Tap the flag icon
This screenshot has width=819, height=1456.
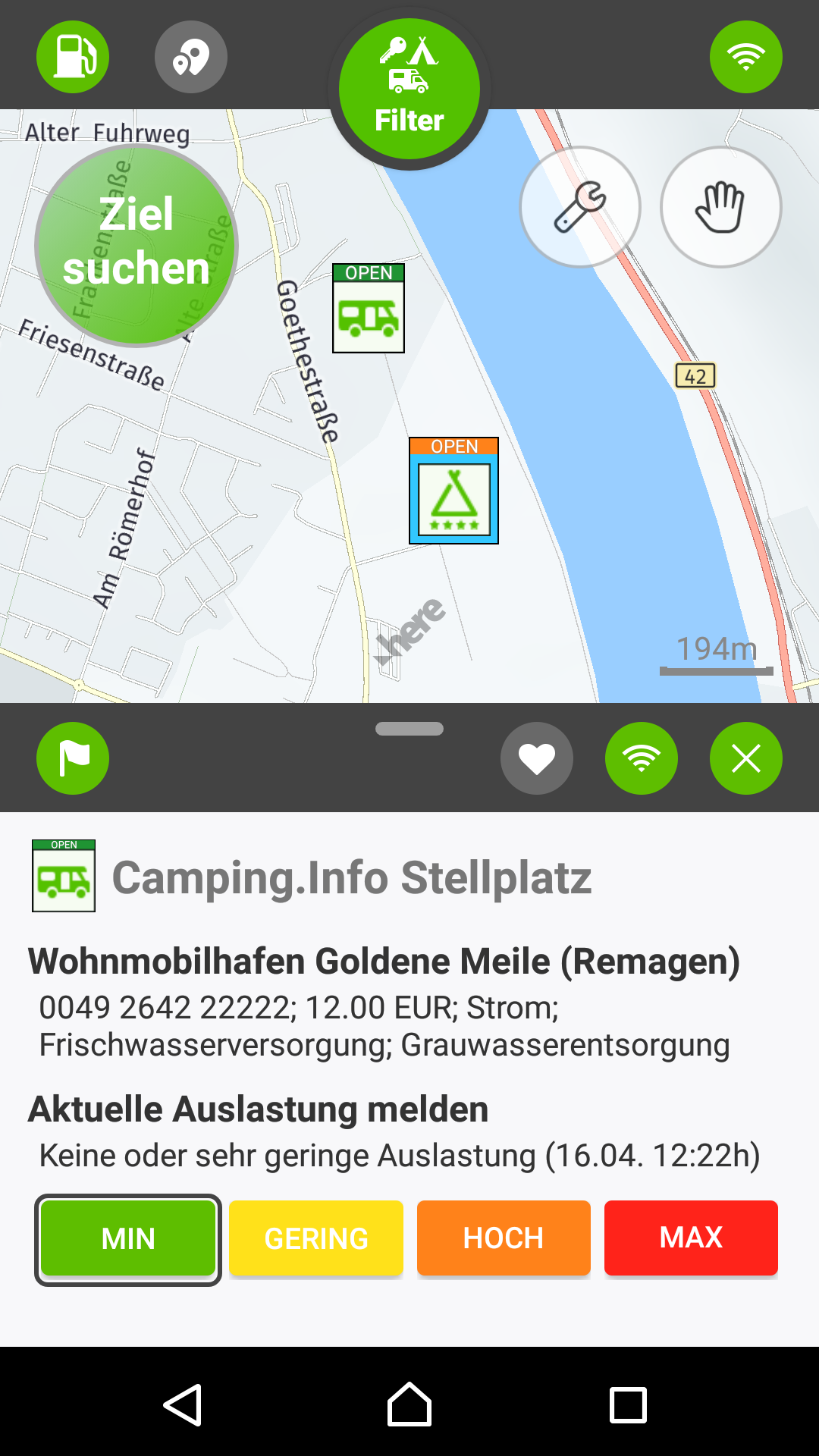click(73, 758)
